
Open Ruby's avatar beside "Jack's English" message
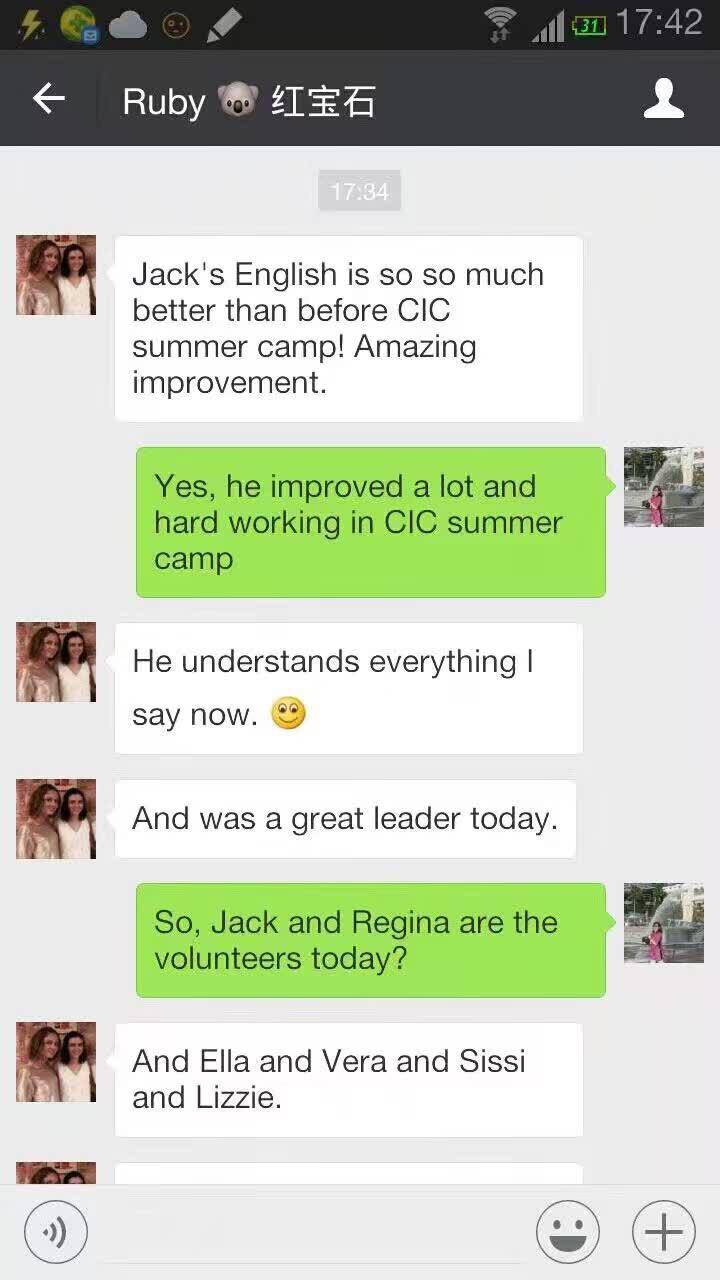click(x=56, y=275)
